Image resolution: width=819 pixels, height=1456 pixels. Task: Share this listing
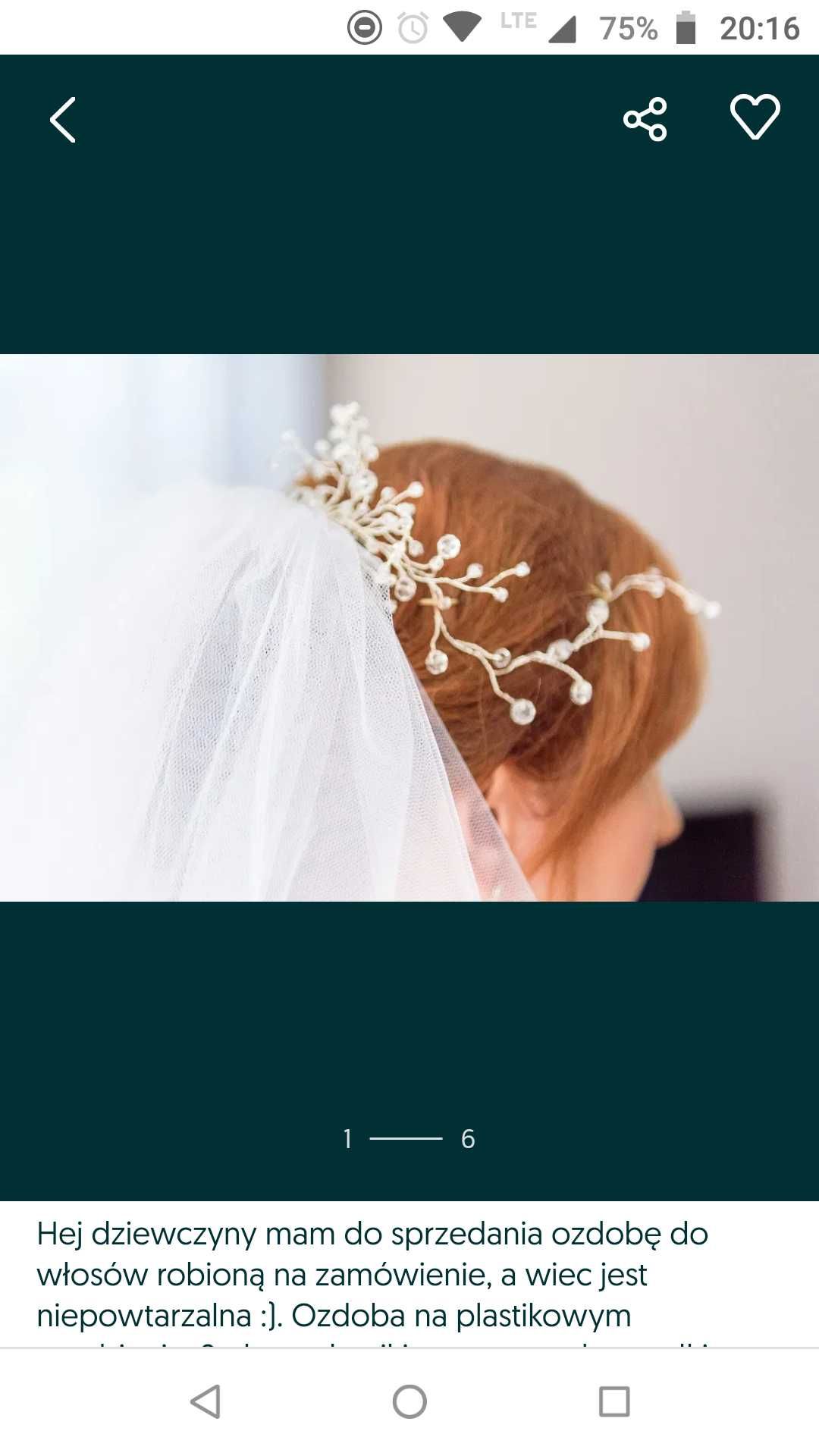pyautogui.click(x=645, y=120)
